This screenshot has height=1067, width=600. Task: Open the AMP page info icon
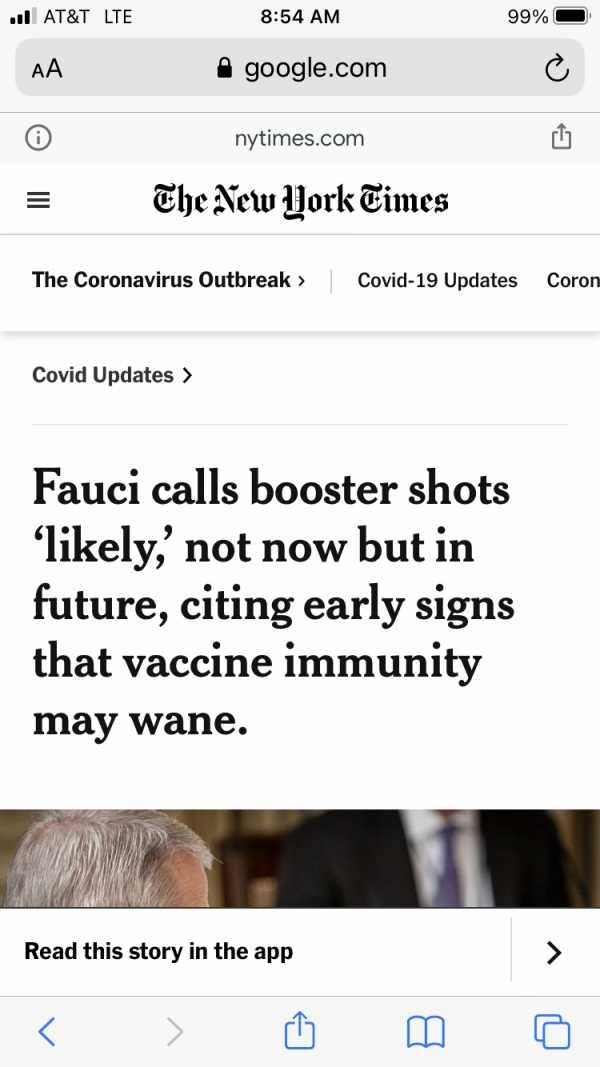38,138
